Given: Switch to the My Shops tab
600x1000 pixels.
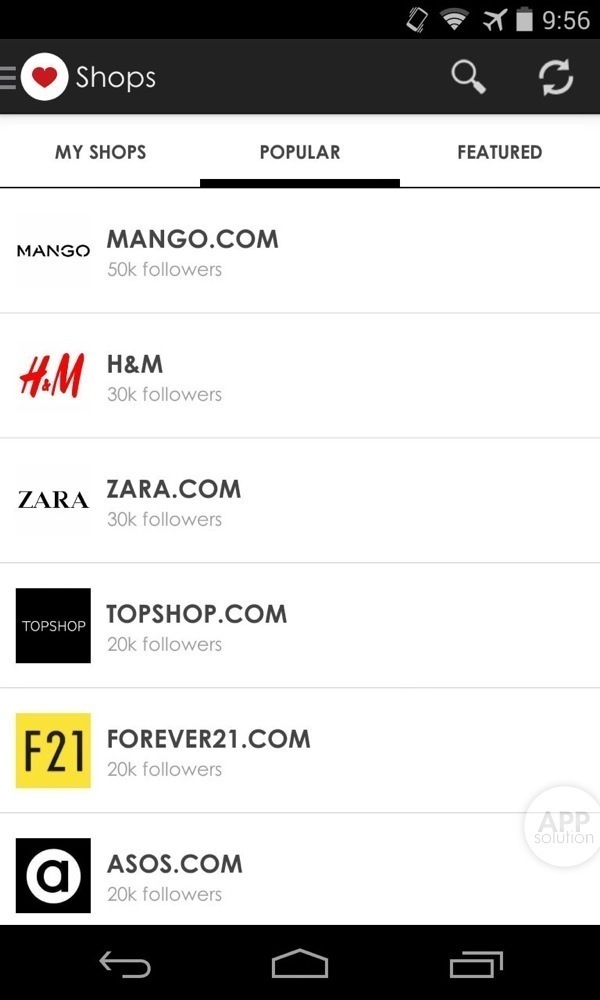Looking at the screenshot, I should pyautogui.click(x=100, y=152).
